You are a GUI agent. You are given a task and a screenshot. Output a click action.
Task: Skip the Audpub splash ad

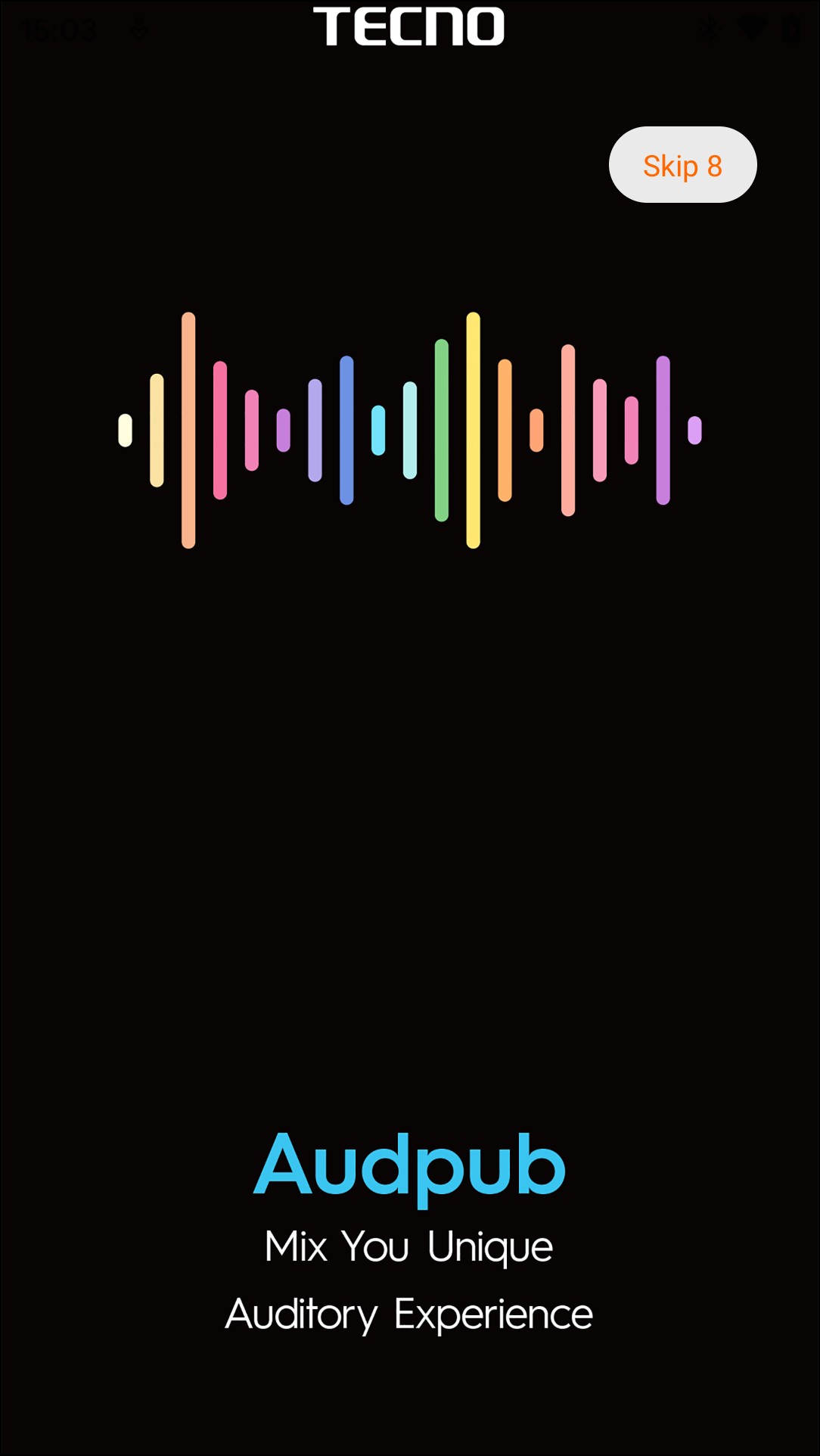click(x=682, y=165)
